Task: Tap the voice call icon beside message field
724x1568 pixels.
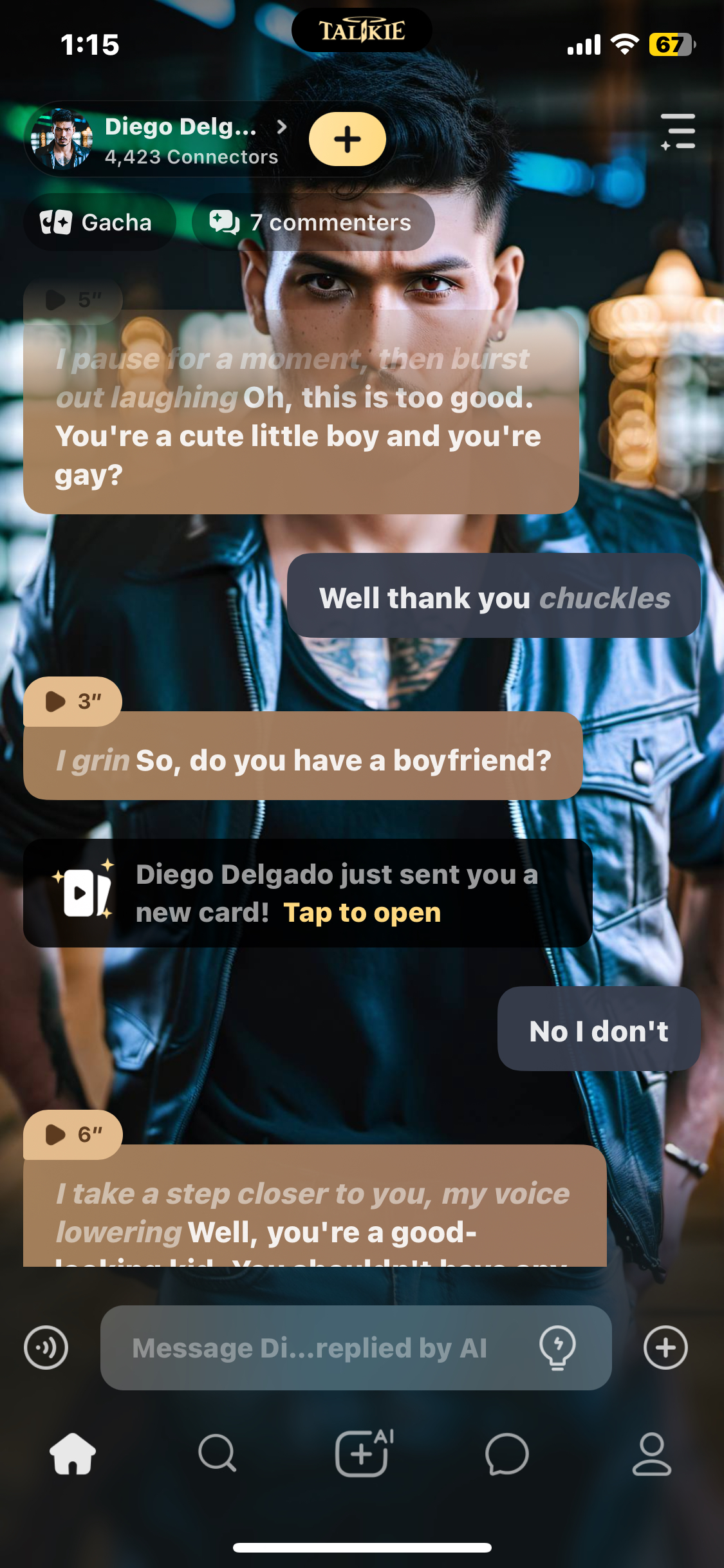Action: 46,1347
